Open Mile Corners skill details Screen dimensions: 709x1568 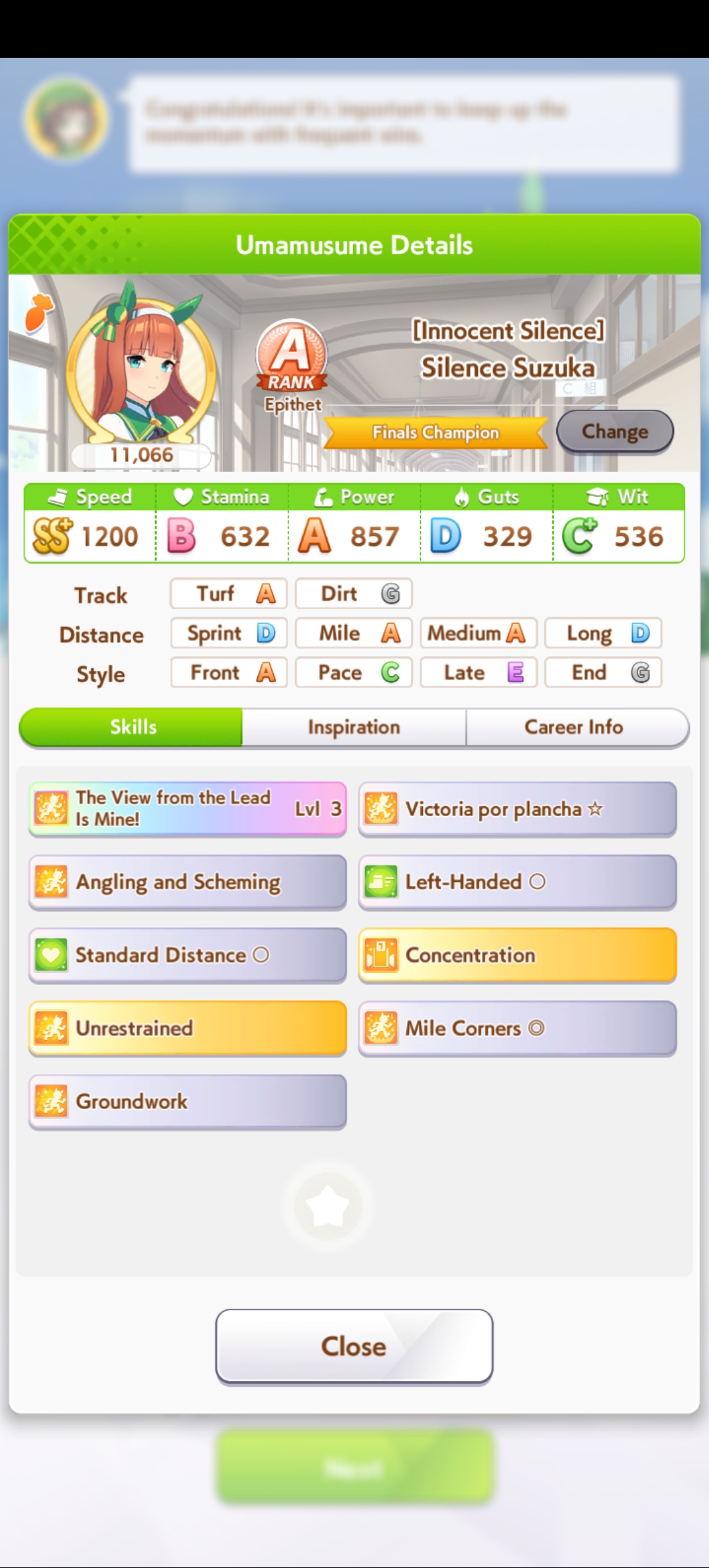[517, 1028]
